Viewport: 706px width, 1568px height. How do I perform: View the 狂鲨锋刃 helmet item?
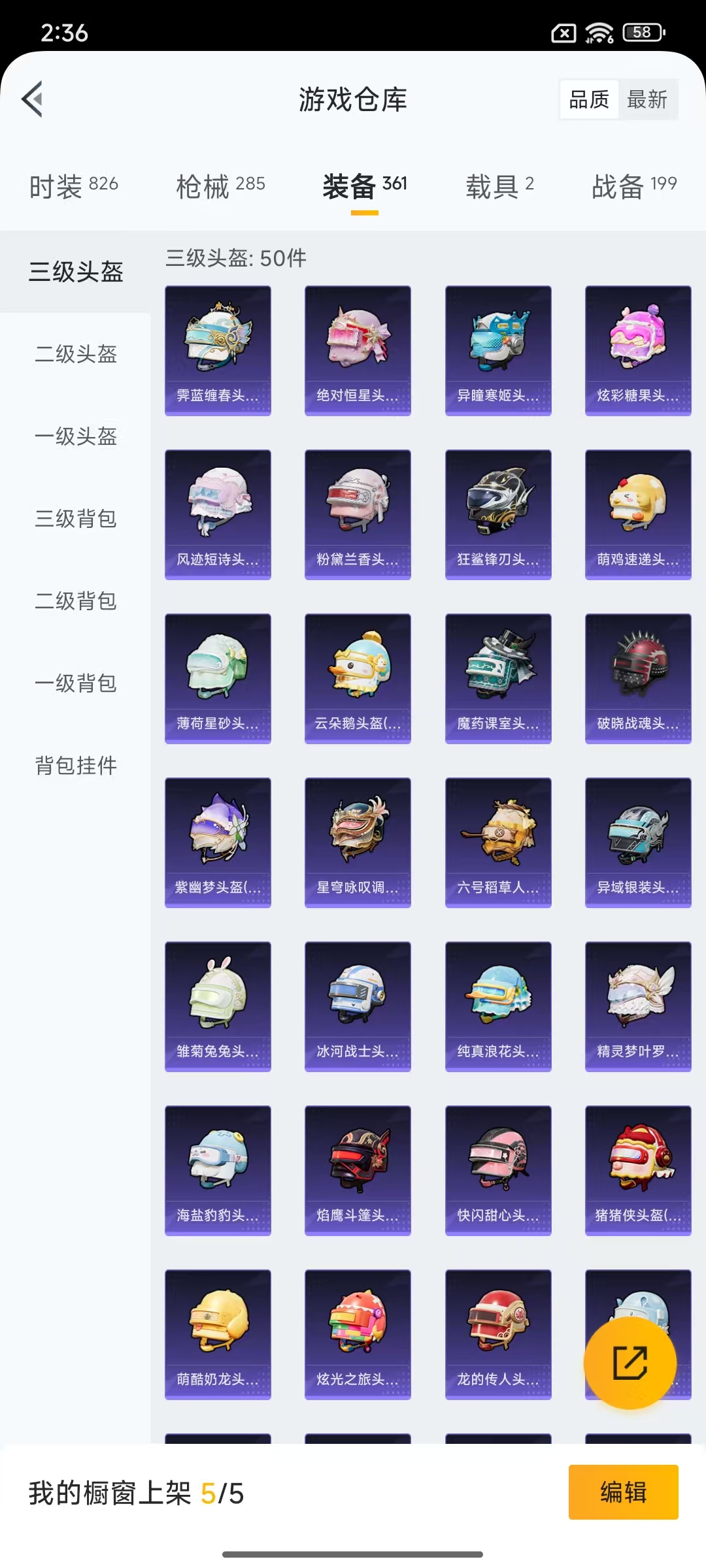[x=498, y=514]
